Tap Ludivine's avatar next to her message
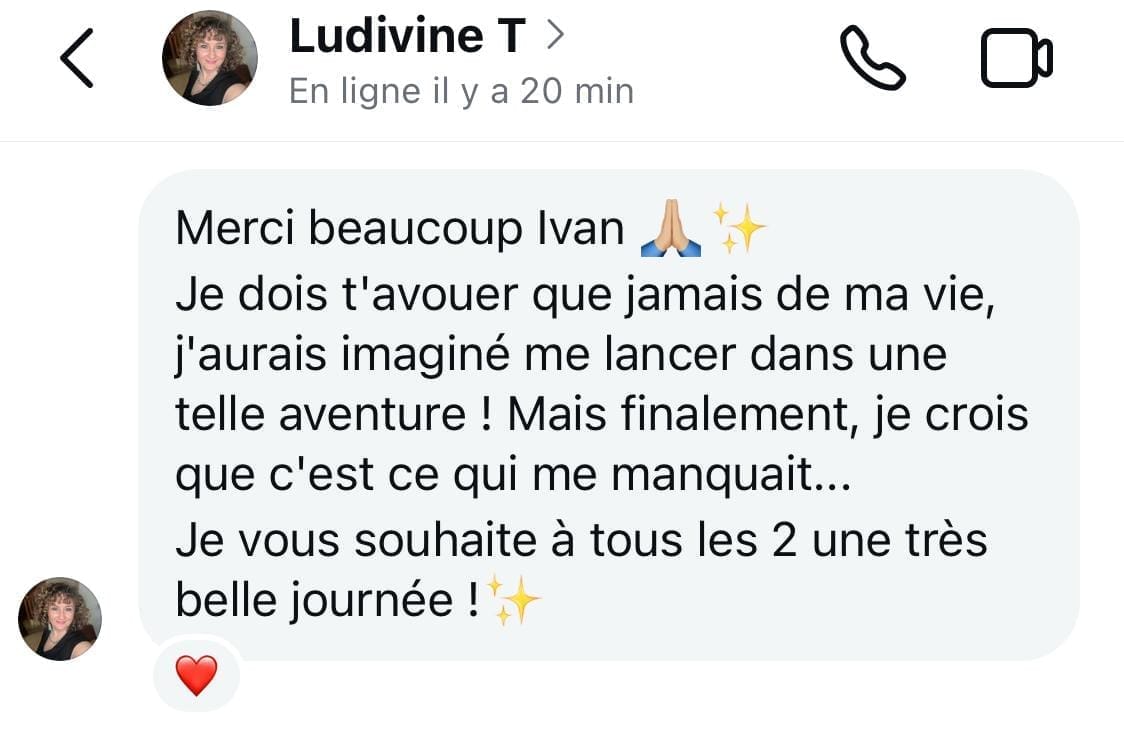 (x=60, y=618)
